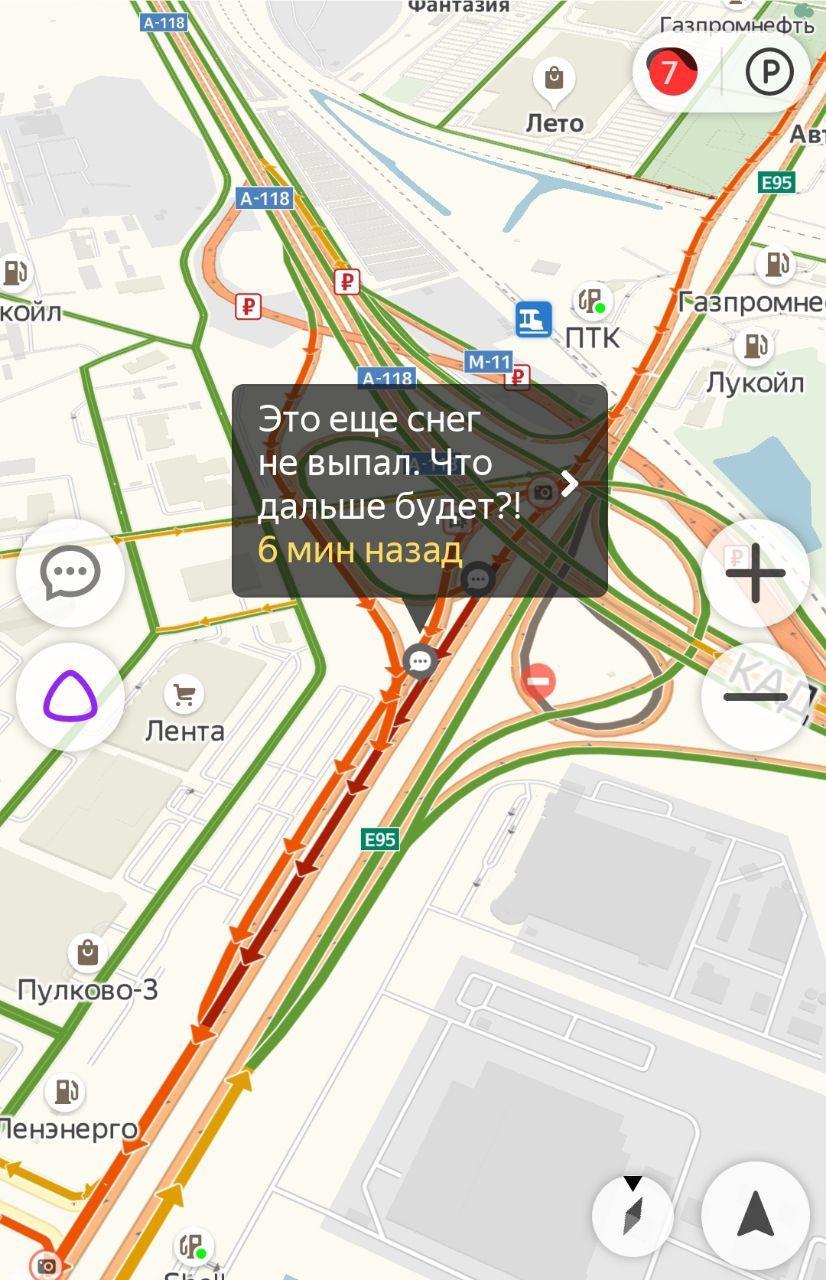Open the road comment above the selected pin
This screenshot has width=826, height=1280.
[479, 578]
